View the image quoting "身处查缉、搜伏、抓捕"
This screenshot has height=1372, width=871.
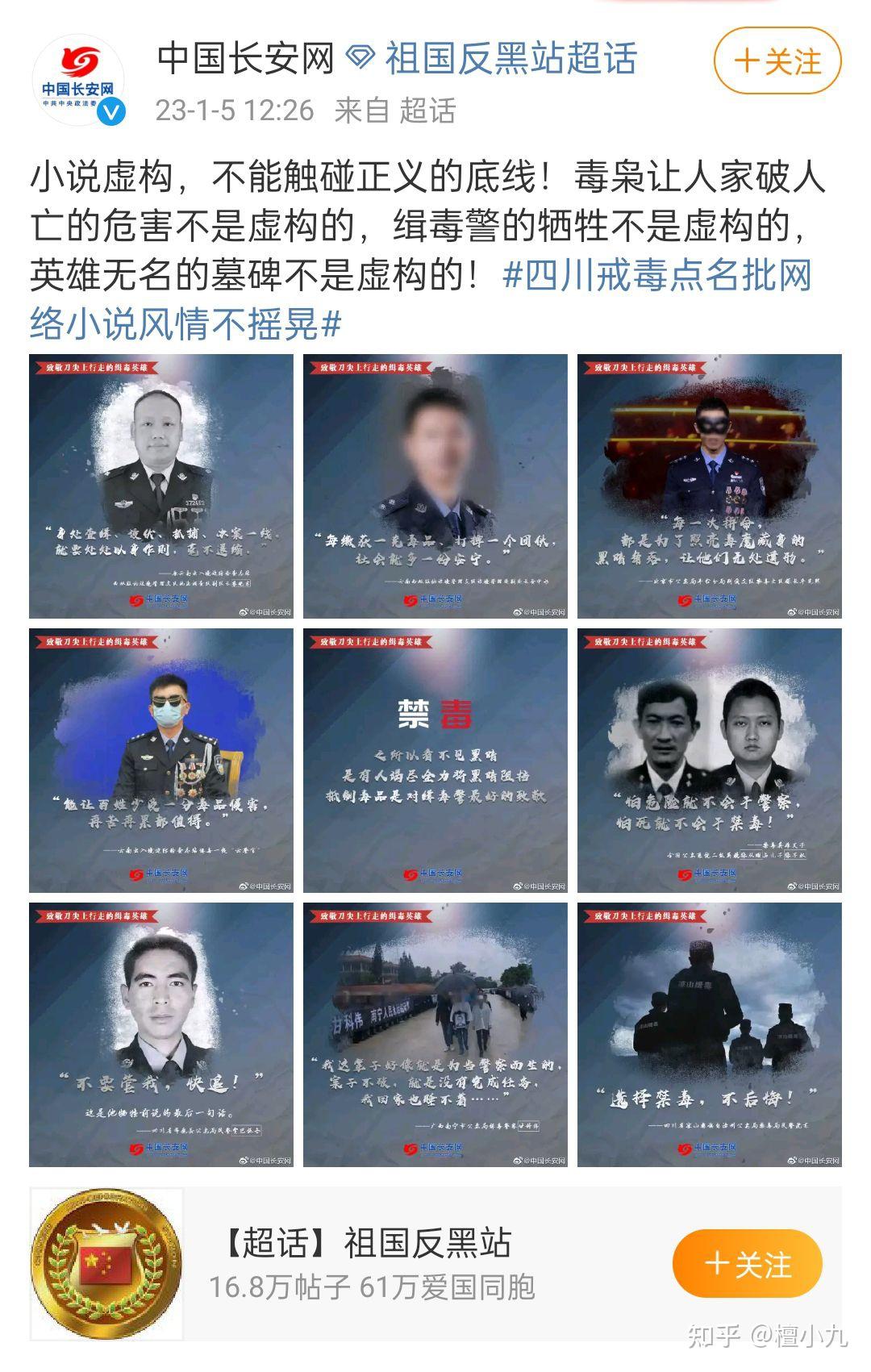point(161,486)
